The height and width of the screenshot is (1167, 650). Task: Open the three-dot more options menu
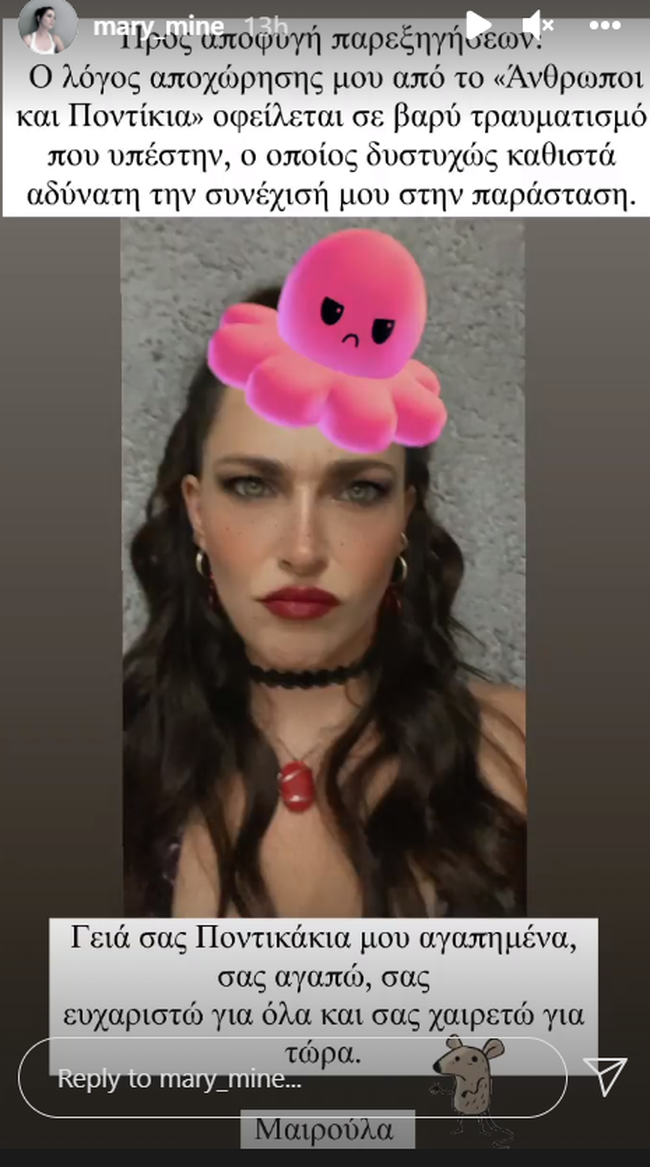click(x=603, y=24)
